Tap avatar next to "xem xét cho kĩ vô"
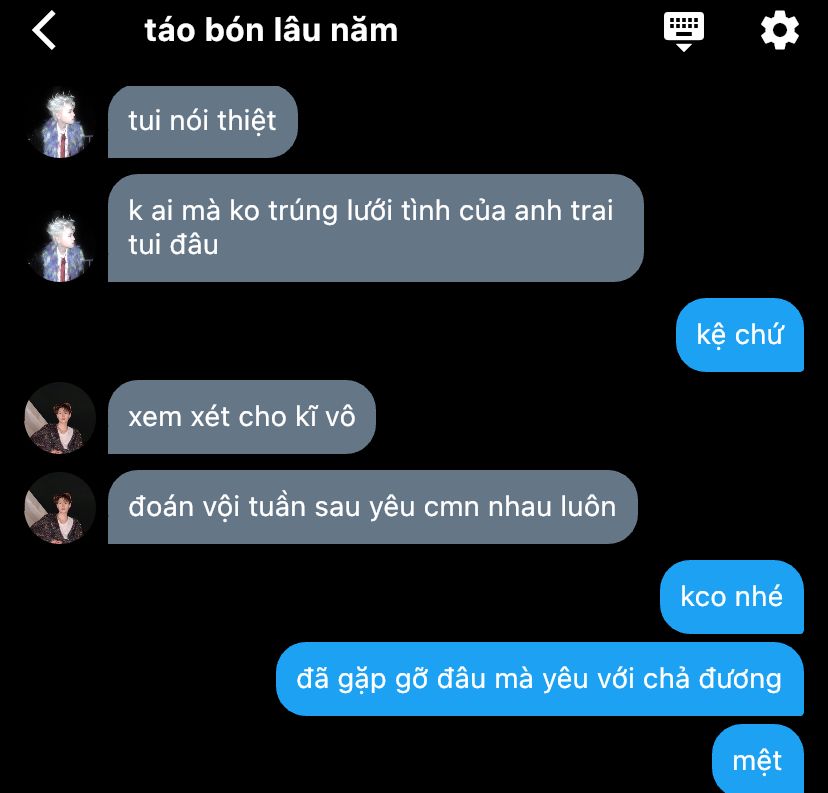828x793 pixels. (x=60, y=417)
